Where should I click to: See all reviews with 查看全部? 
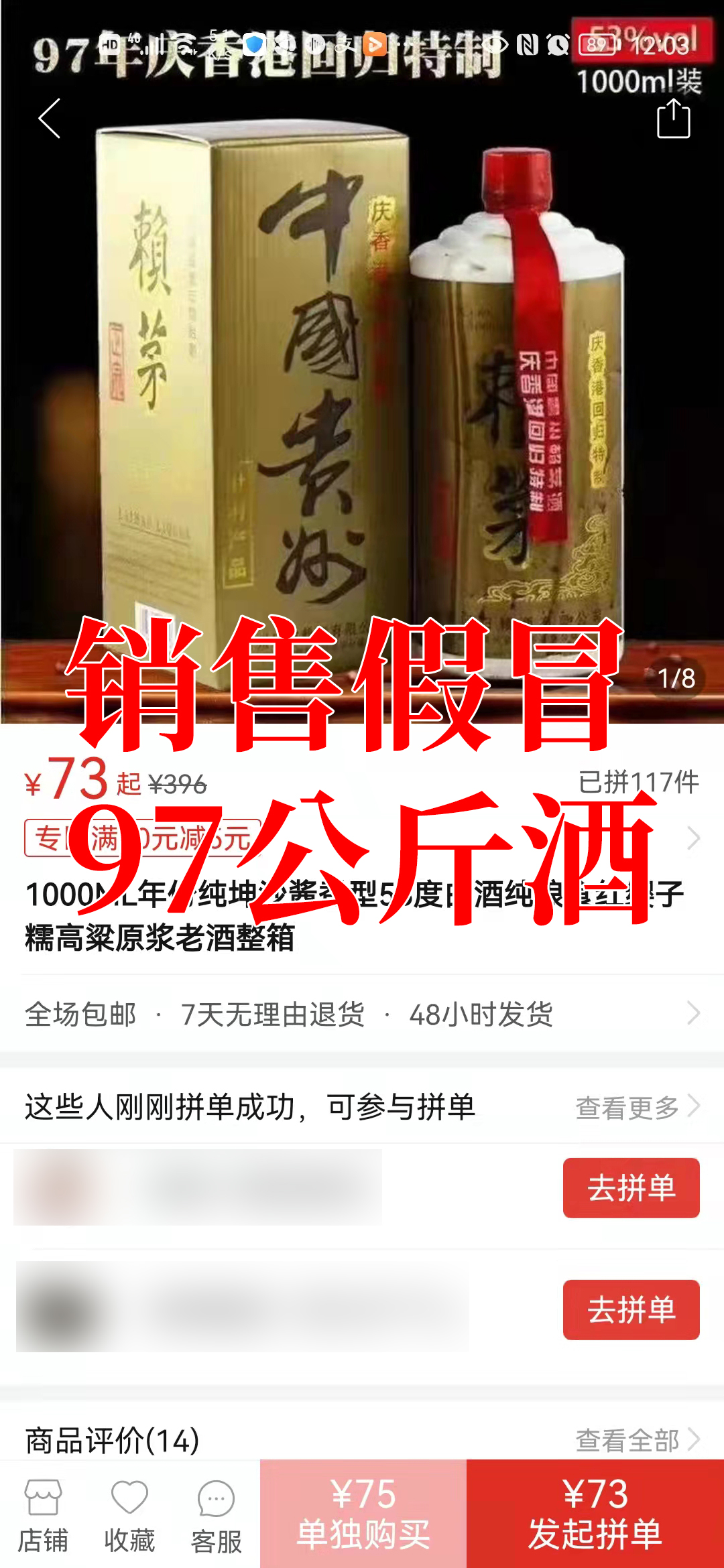pos(637,1439)
